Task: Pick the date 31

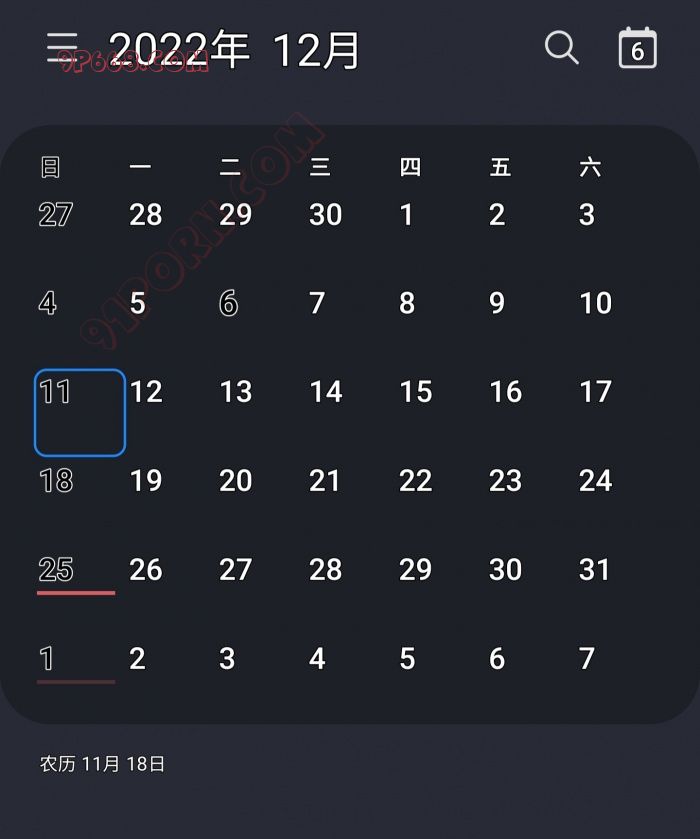Action: [595, 570]
